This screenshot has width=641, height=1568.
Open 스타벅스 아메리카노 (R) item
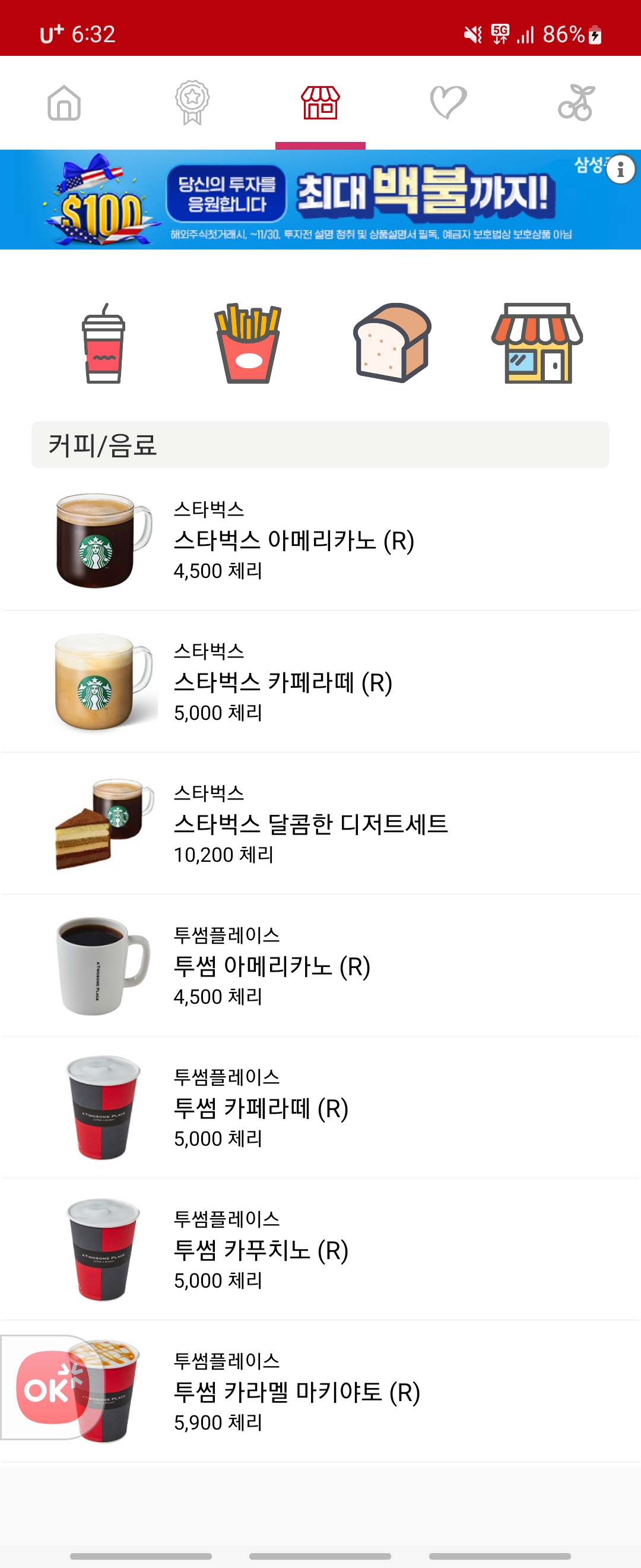(320, 540)
